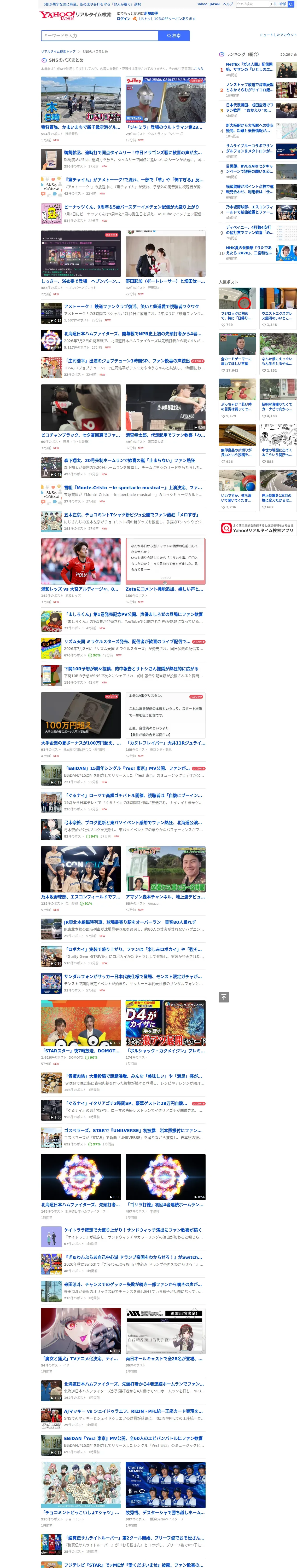
Task: Open the 大手企業の夏ボーナスが100万円超え card
Action: click(81, 724)
